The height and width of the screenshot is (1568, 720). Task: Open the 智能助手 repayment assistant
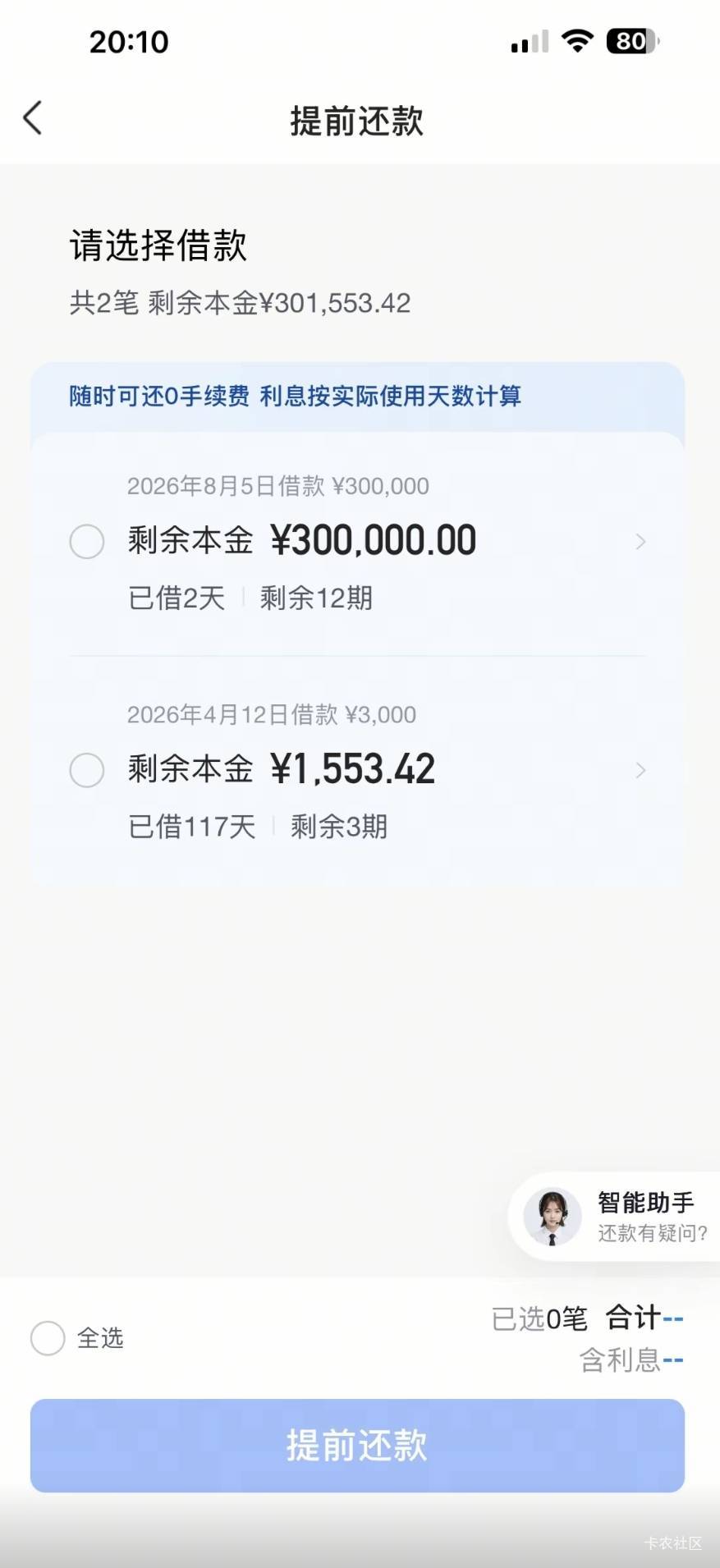[616, 1217]
